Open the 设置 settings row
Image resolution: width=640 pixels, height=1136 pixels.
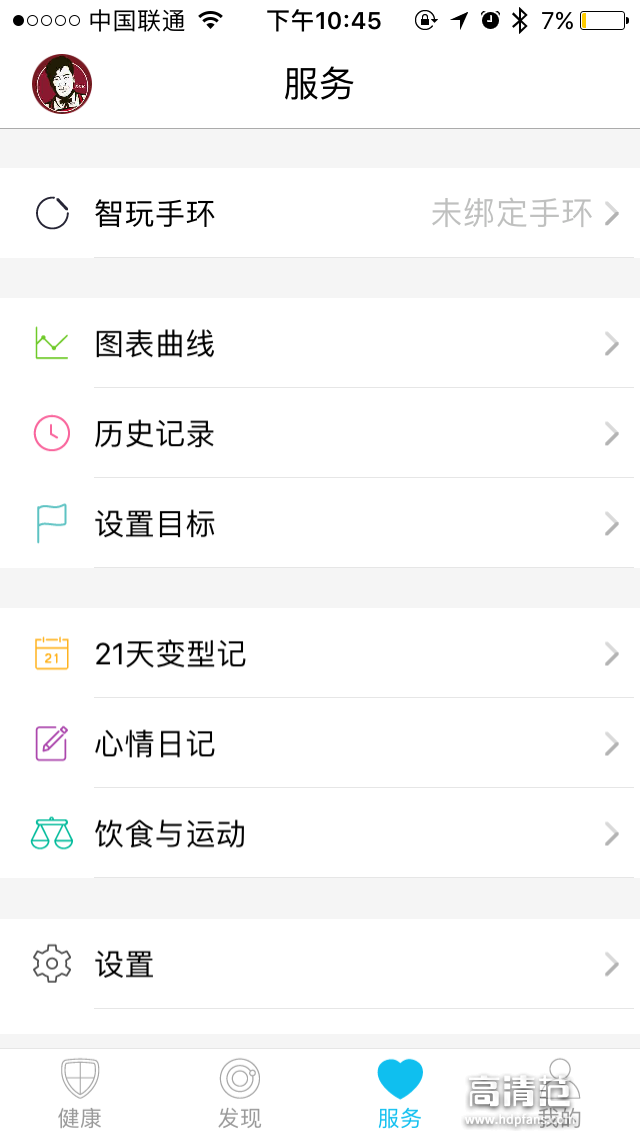[x=320, y=964]
